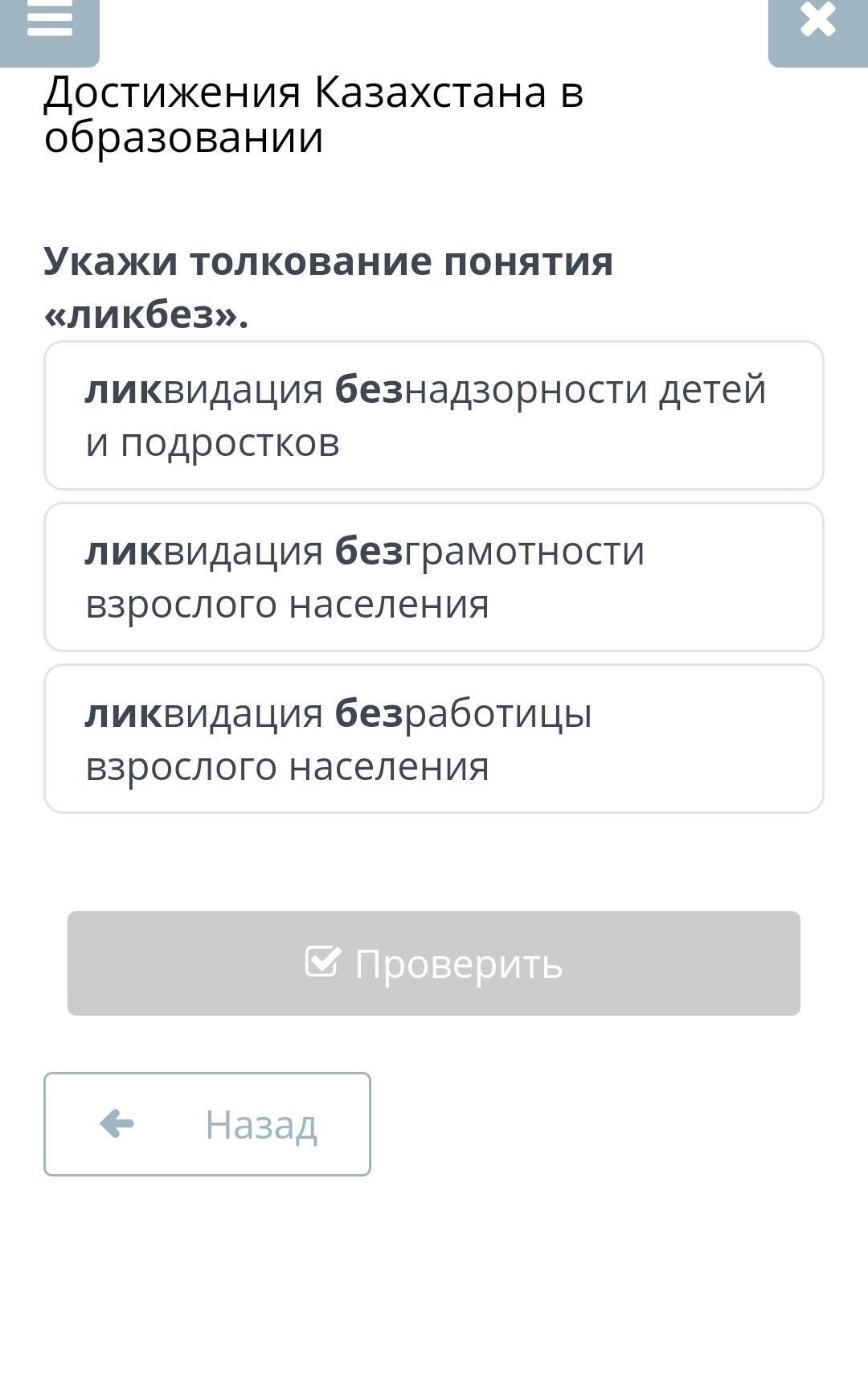Image resolution: width=868 pixels, height=1392 pixels.
Task: Choose the answer ликвидация безграмотности взрослого населения
Action: coord(434,577)
